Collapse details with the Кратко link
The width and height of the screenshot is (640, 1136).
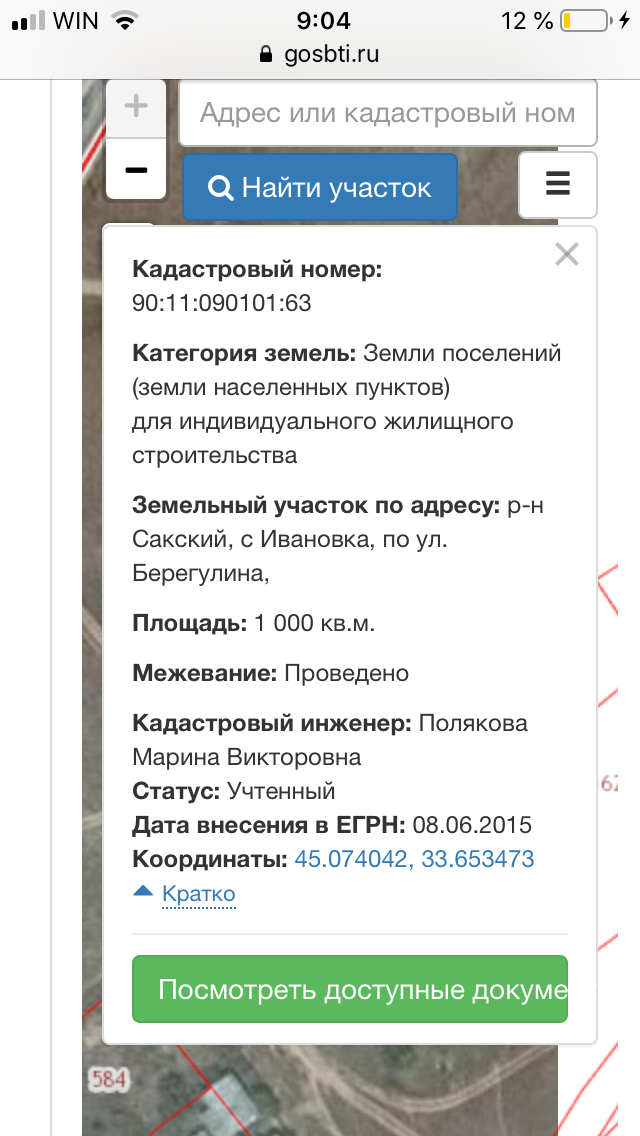(198, 893)
